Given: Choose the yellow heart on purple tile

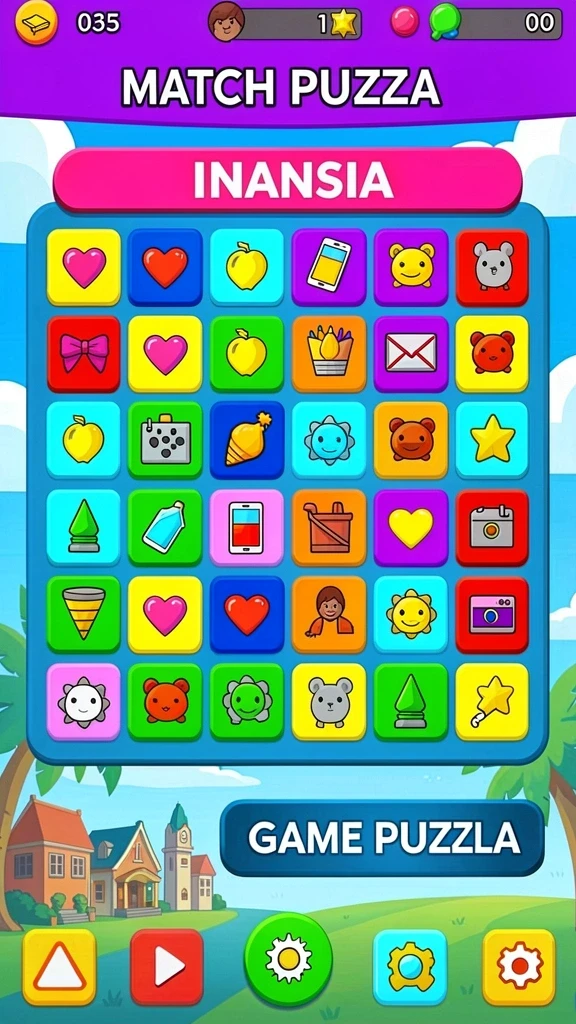Looking at the screenshot, I should coord(411,528).
